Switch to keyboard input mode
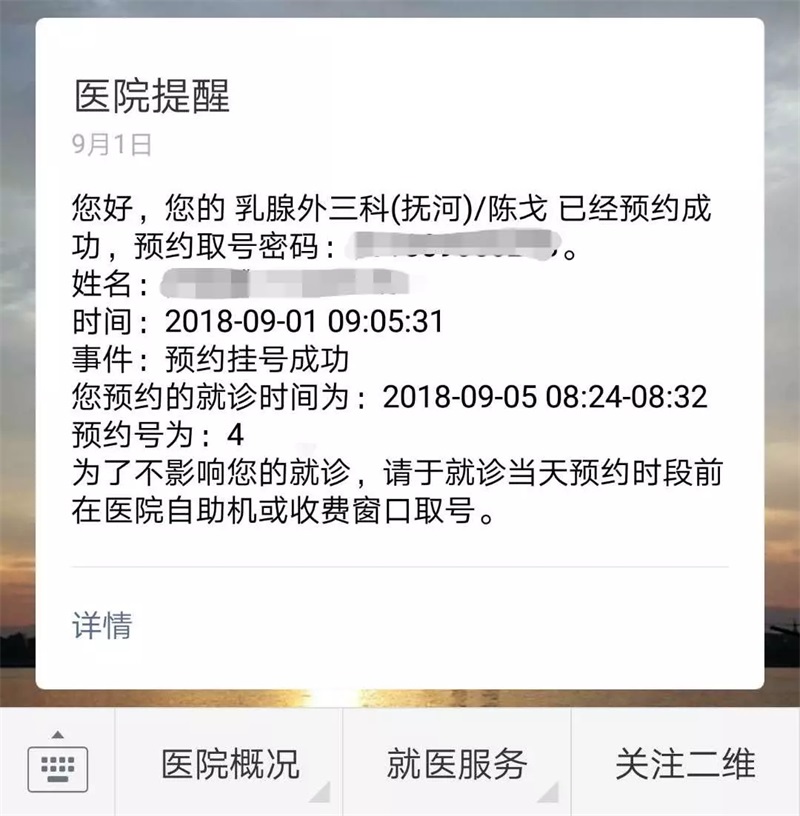This screenshot has width=800, height=816. point(58,765)
